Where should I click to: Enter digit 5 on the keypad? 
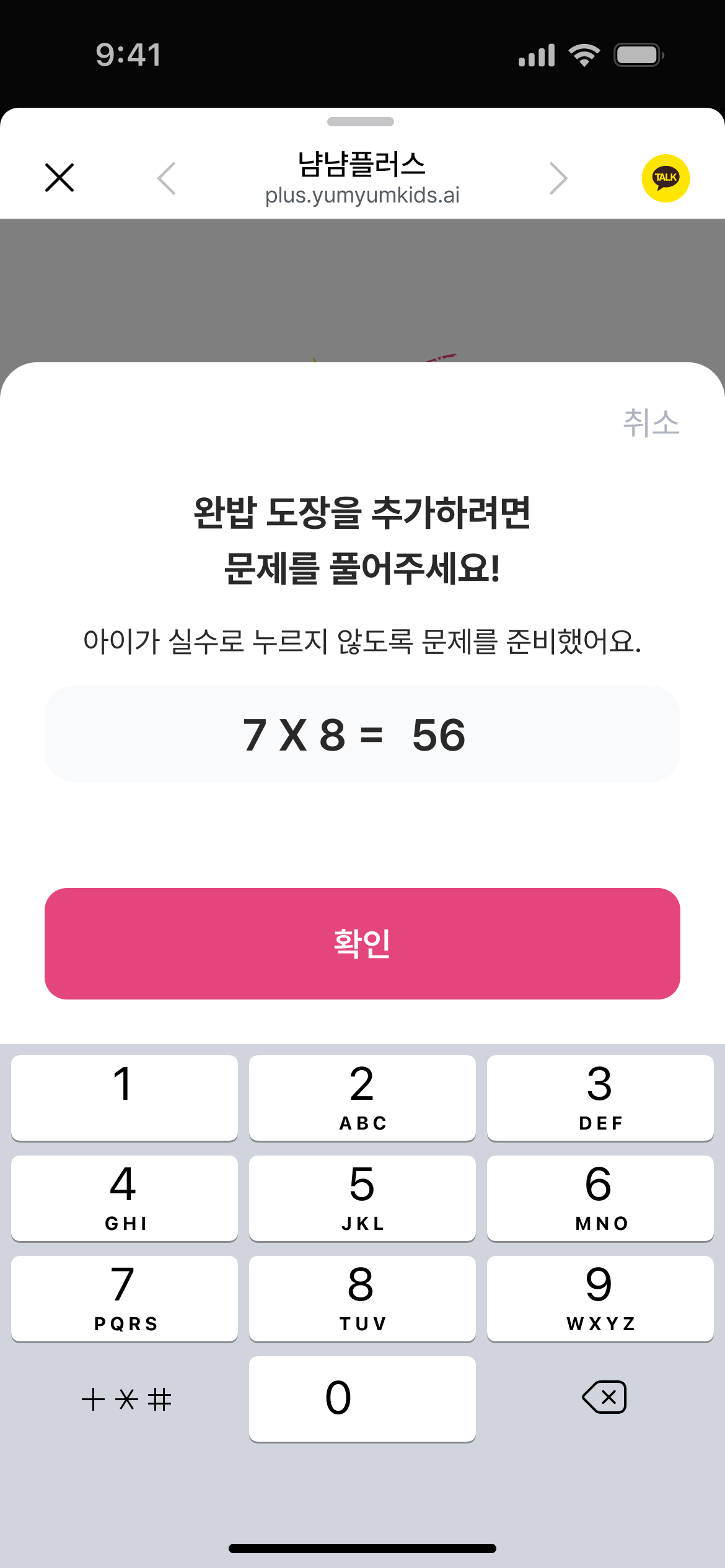coord(362,1198)
